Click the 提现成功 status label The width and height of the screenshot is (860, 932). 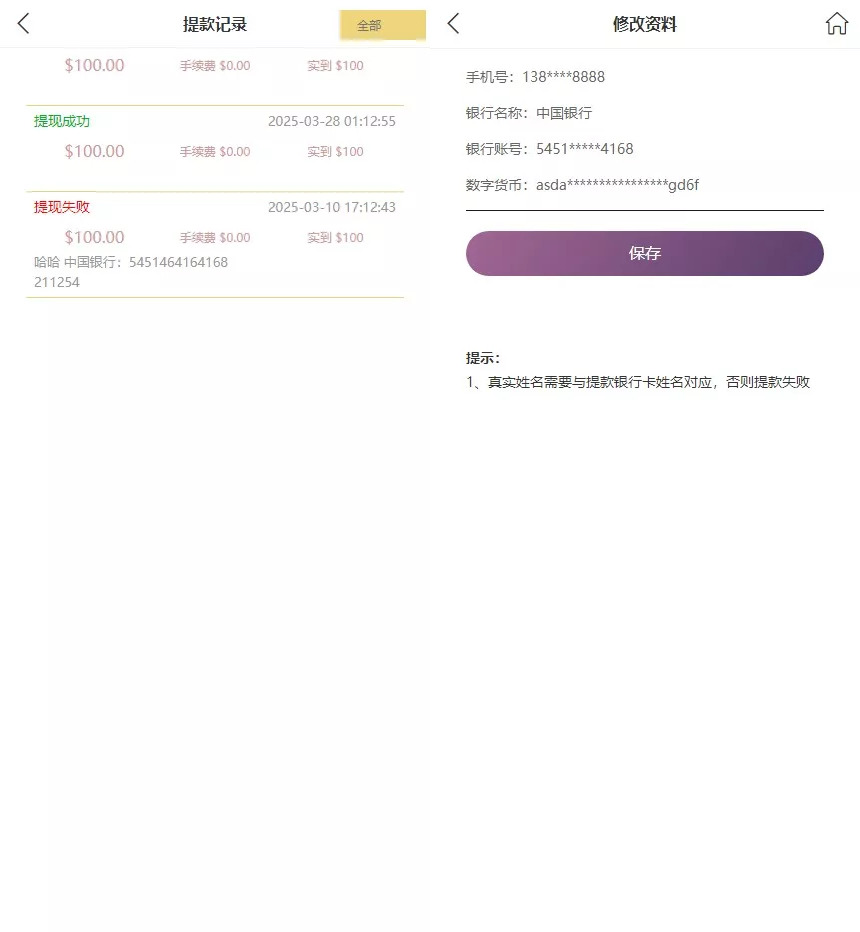(x=61, y=121)
